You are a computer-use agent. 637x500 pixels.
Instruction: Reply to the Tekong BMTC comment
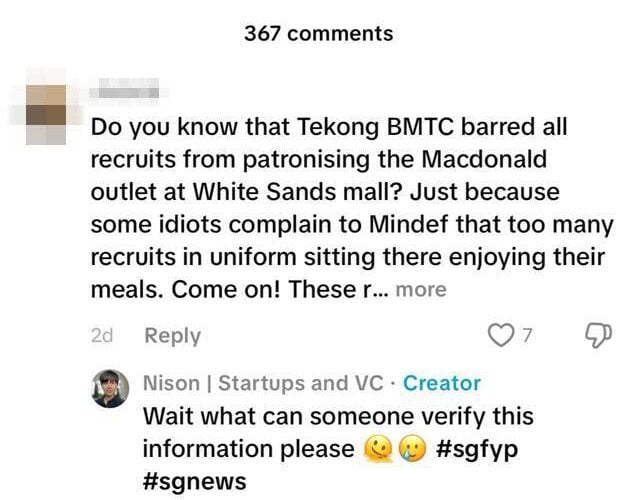[172, 336]
